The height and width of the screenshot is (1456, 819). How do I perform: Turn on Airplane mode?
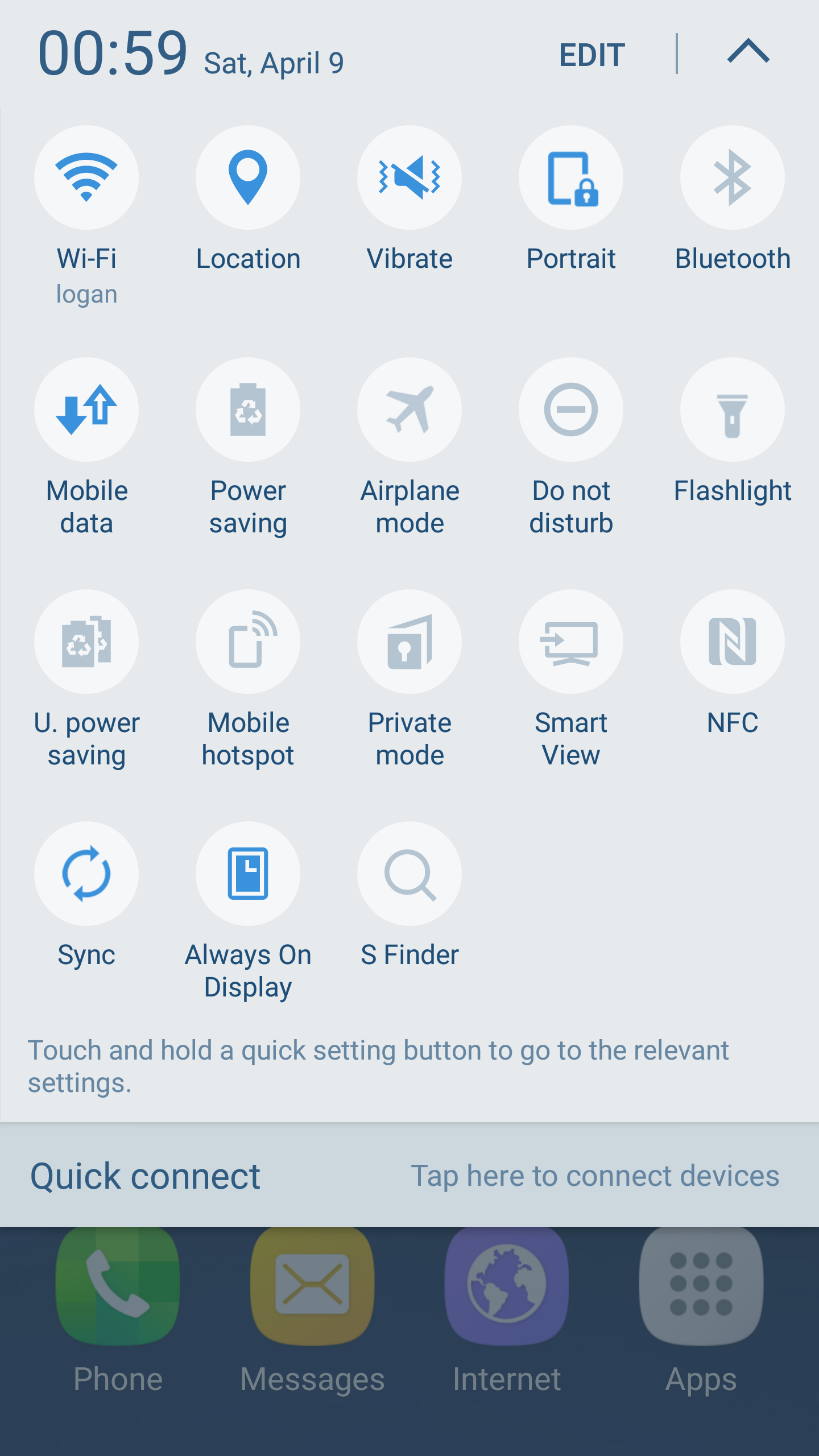click(x=409, y=409)
